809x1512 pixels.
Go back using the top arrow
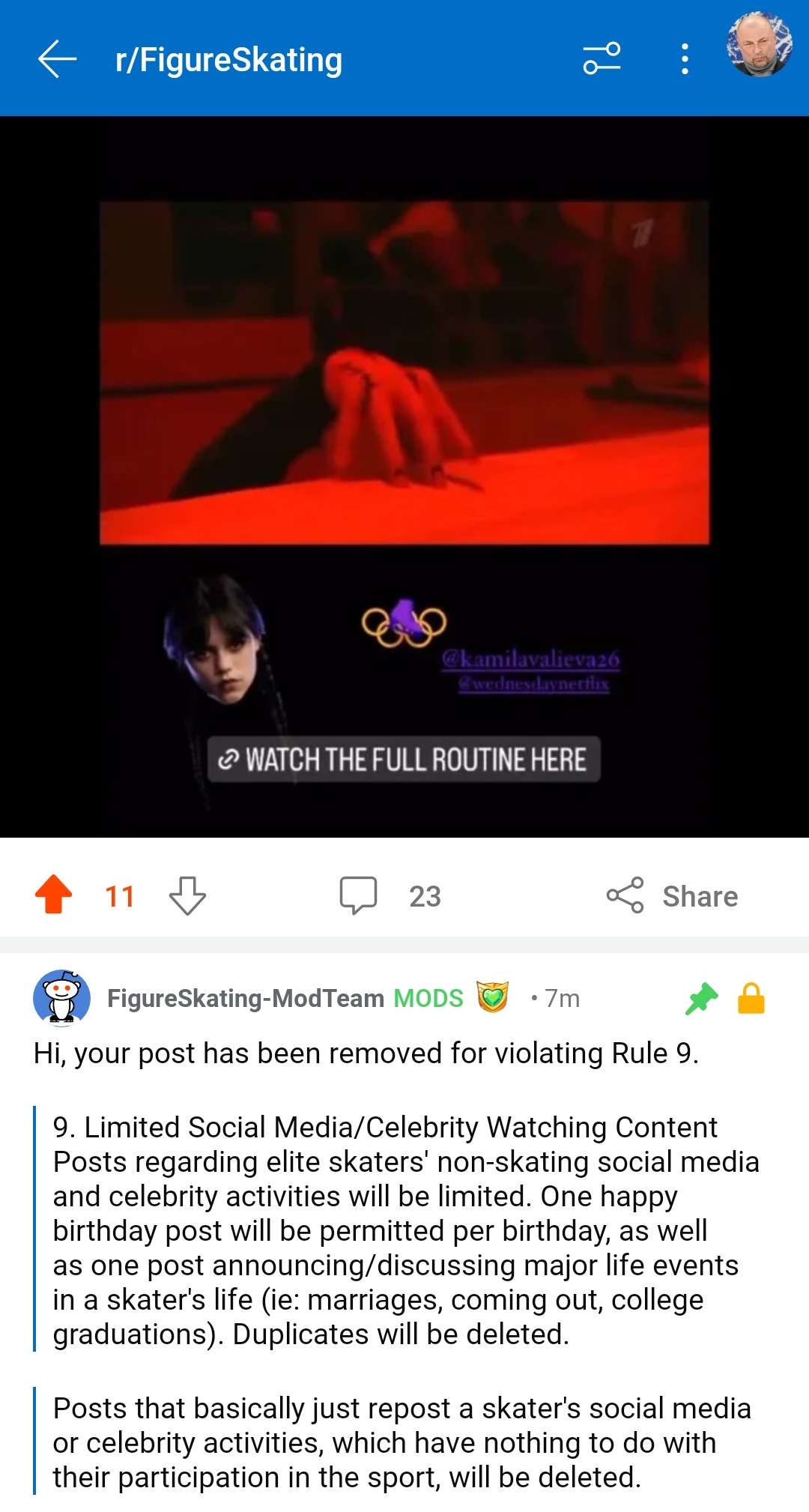(x=57, y=59)
